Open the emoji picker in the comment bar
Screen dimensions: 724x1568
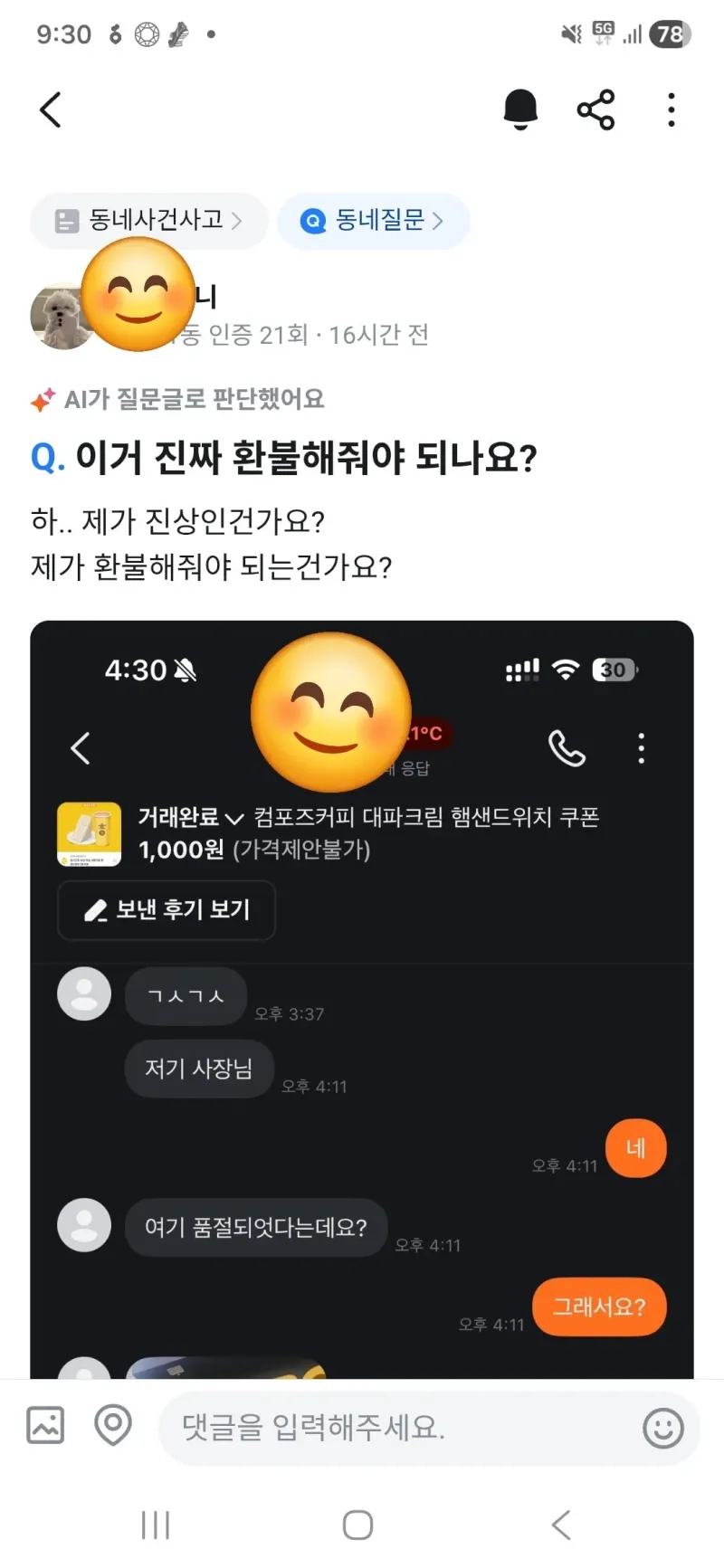[663, 1428]
